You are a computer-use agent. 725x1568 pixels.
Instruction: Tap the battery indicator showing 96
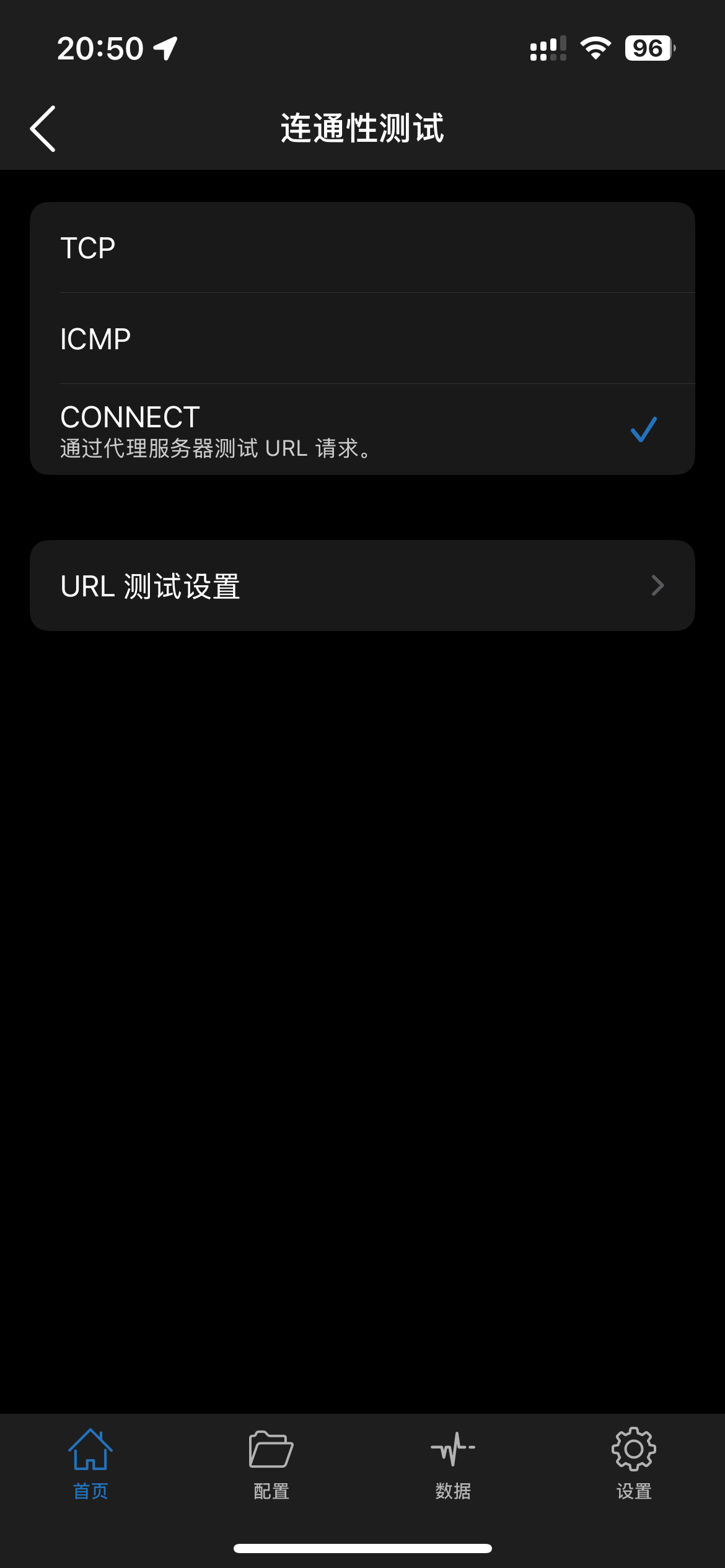point(647,48)
